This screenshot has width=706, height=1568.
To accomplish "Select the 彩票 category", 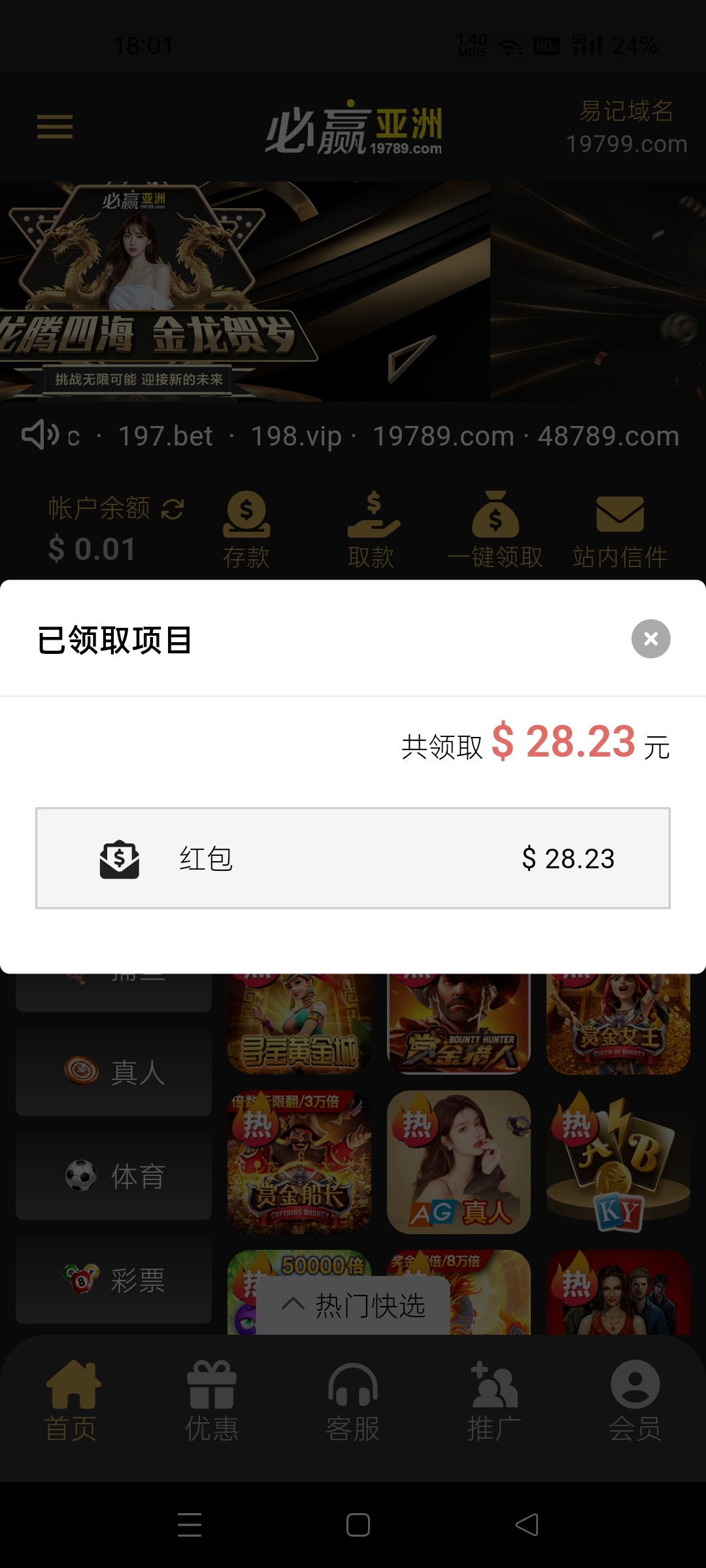I will click(x=114, y=1280).
